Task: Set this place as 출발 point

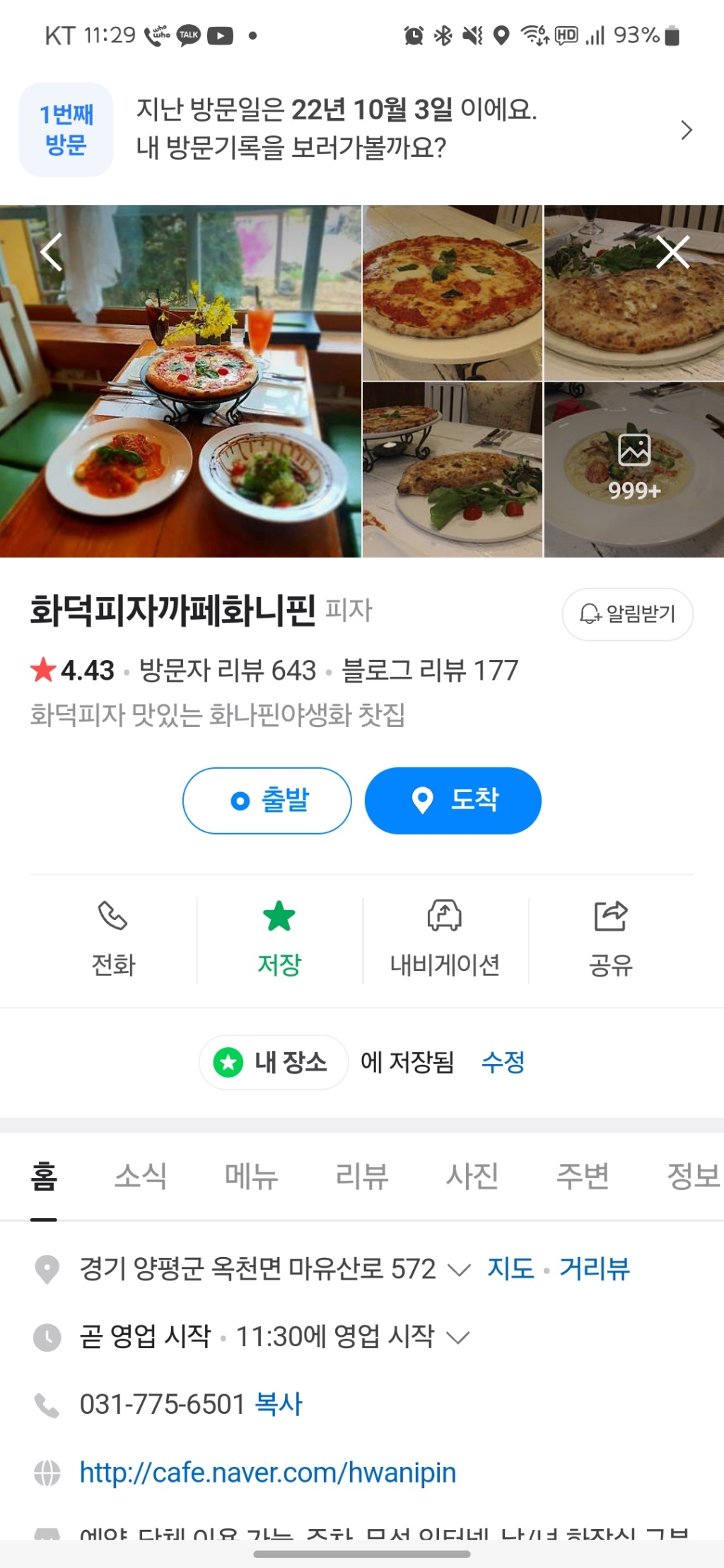Action: click(x=267, y=801)
